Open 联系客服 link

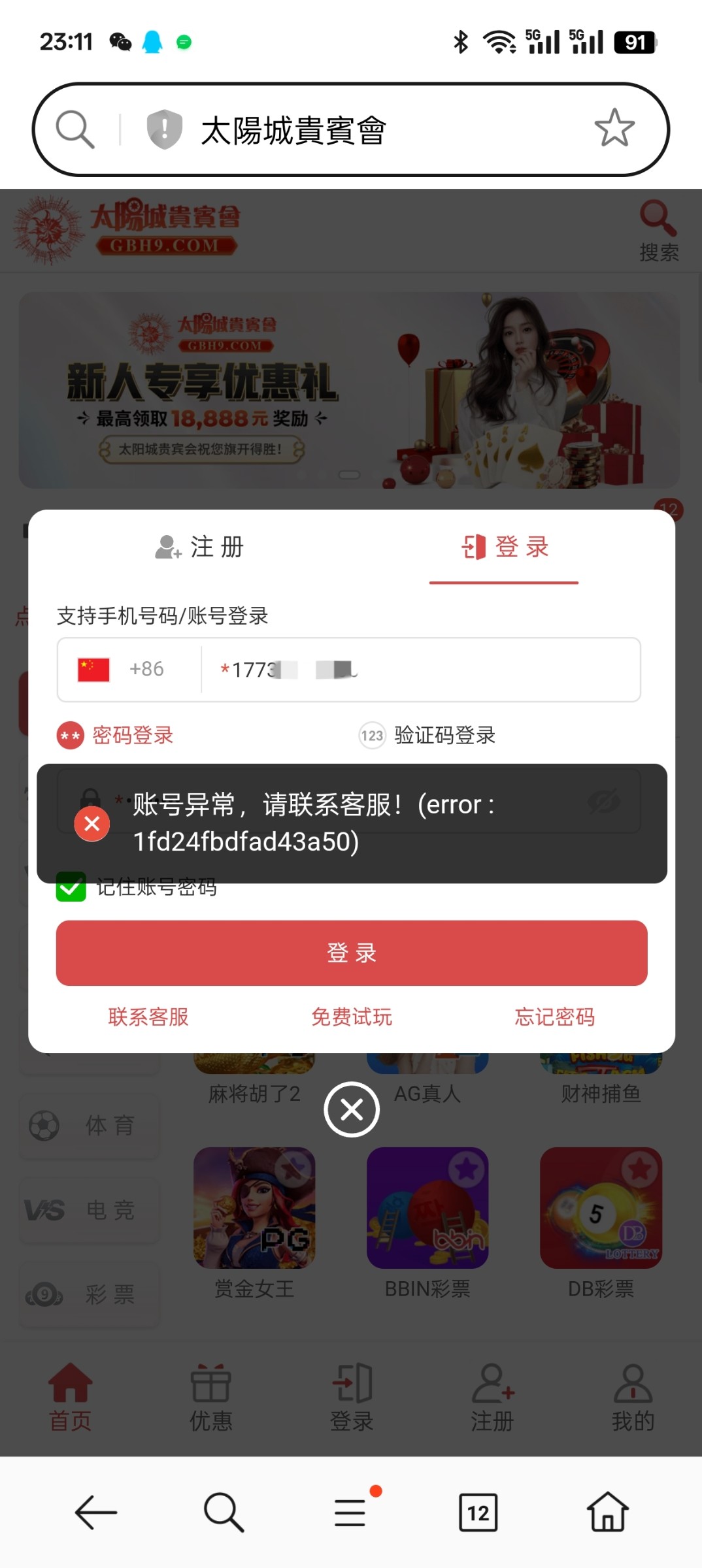148,1017
